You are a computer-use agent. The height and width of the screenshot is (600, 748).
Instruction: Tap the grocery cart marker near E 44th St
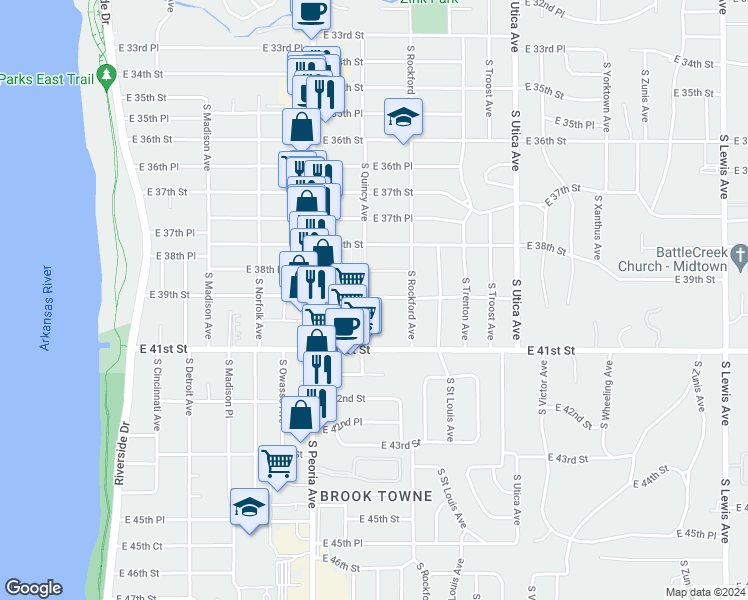point(278,463)
